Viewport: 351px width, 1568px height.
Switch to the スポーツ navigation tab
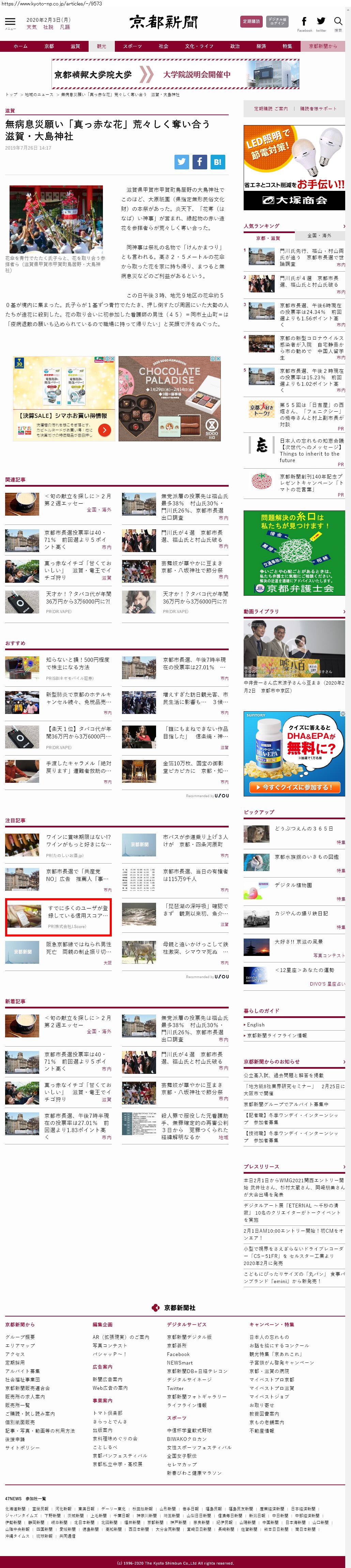click(132, 46)
